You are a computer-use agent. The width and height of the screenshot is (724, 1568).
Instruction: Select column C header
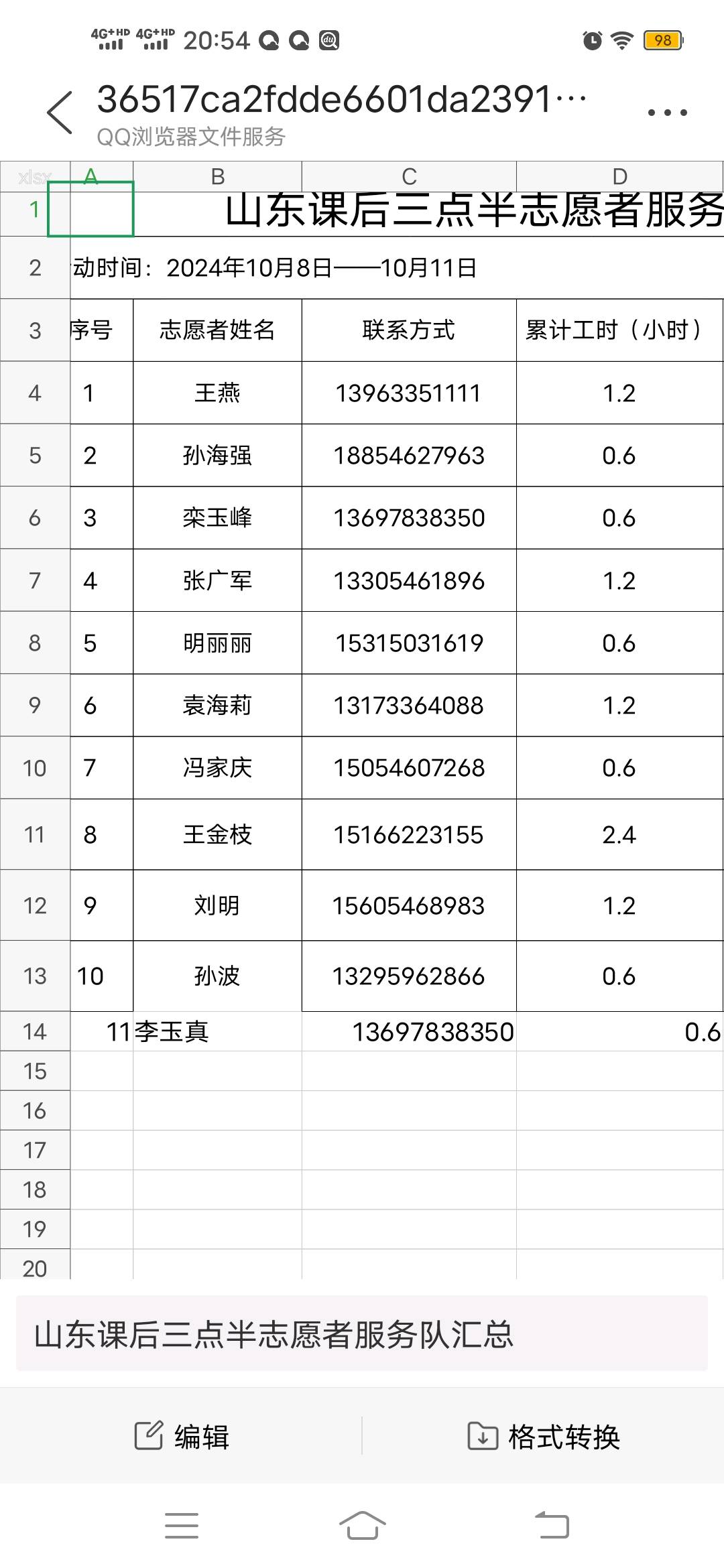pyautogui.click(x=410, y=177)
